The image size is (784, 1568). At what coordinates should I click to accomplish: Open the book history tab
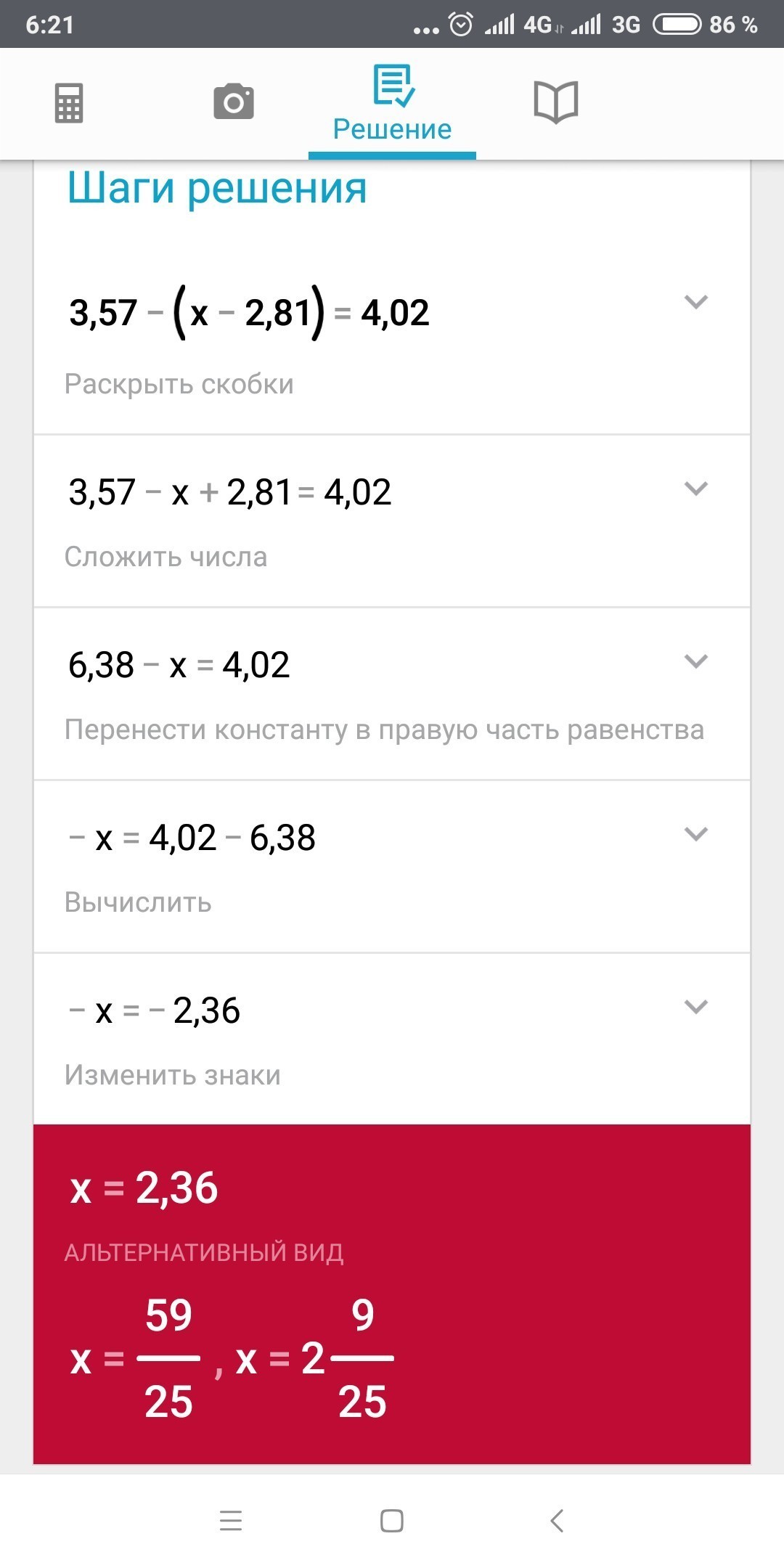(x=555, y=102)
